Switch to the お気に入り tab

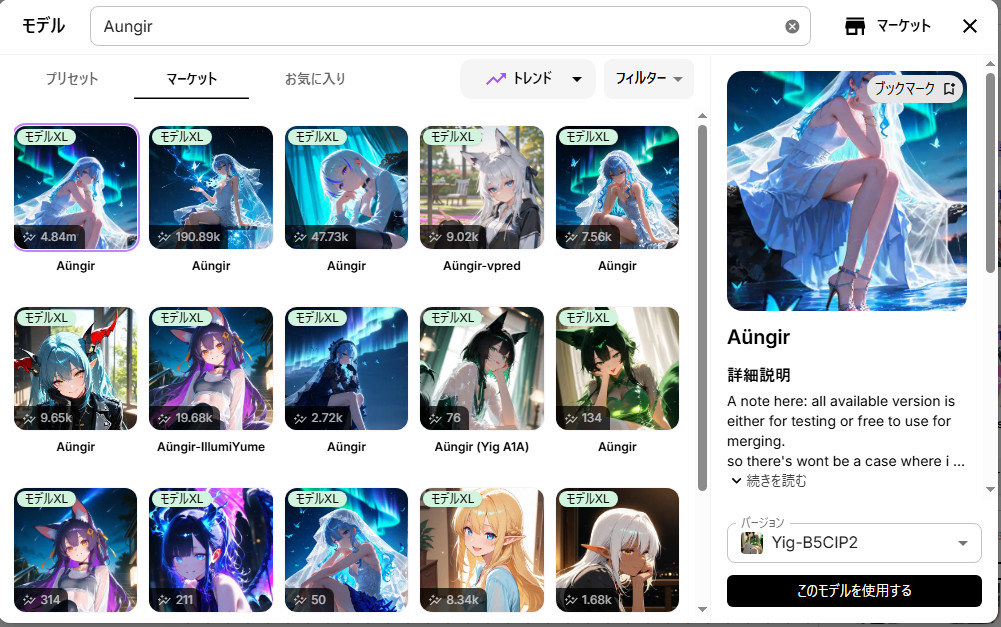pos(315,79)
